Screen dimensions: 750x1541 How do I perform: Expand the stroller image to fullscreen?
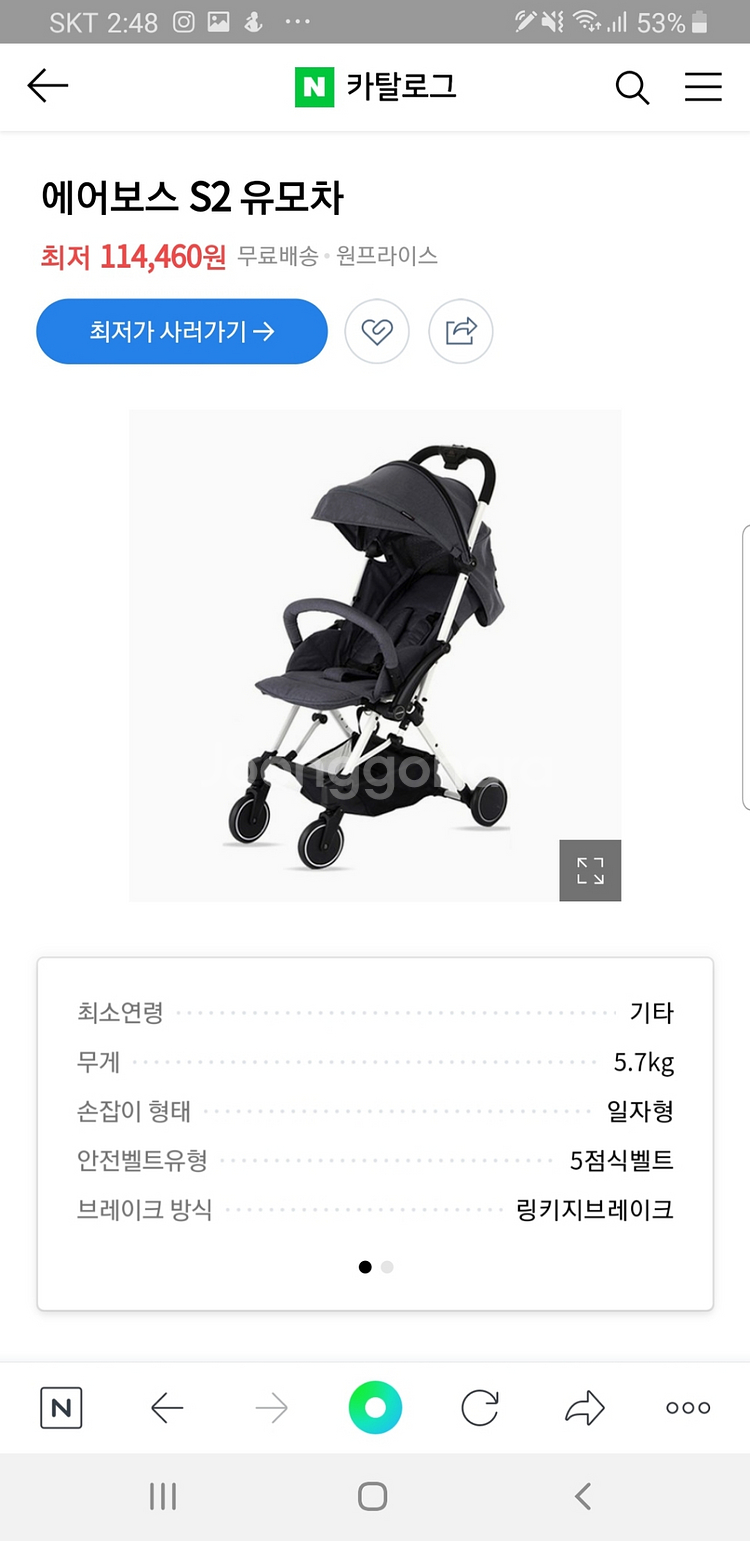tap(590, 870)
